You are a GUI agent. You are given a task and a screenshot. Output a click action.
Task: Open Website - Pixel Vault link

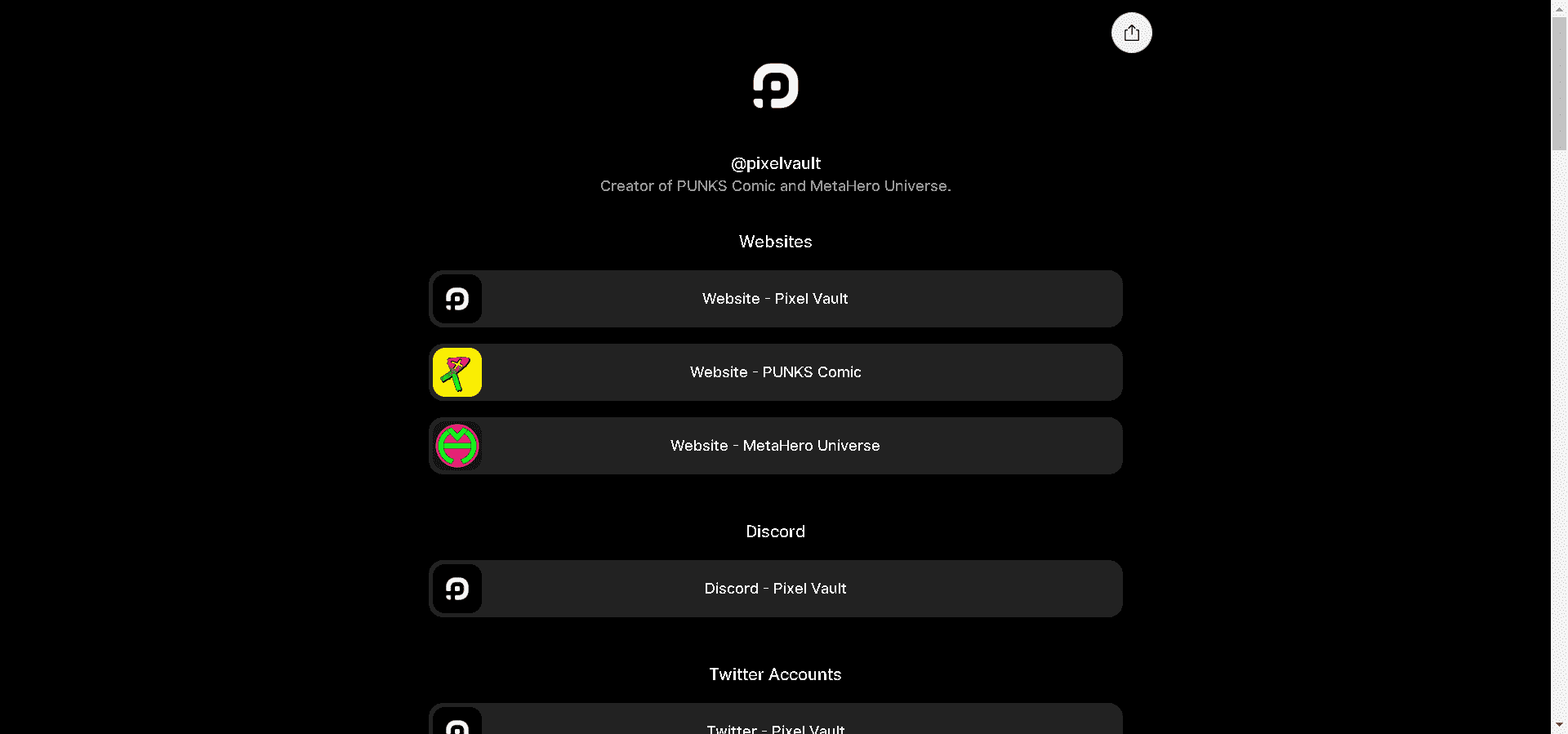[775, 299]
